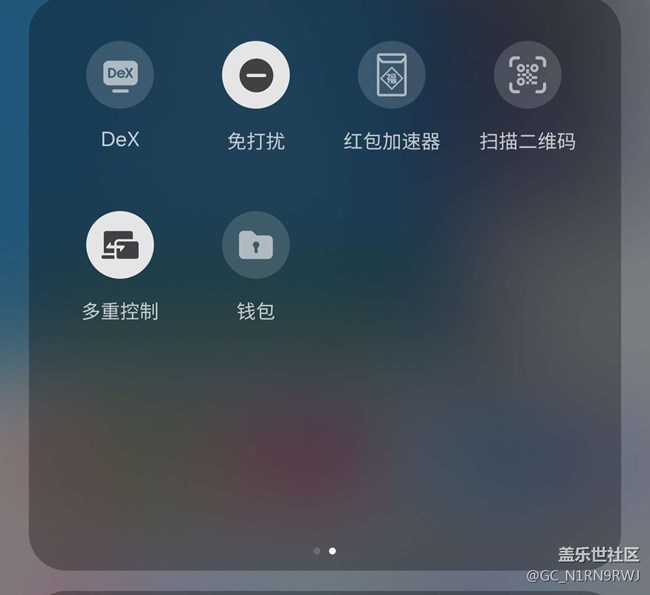The width and height of the screenshot is (650, 595).
Task: Turn off 多重控制
Action: (x=120, y=245)
